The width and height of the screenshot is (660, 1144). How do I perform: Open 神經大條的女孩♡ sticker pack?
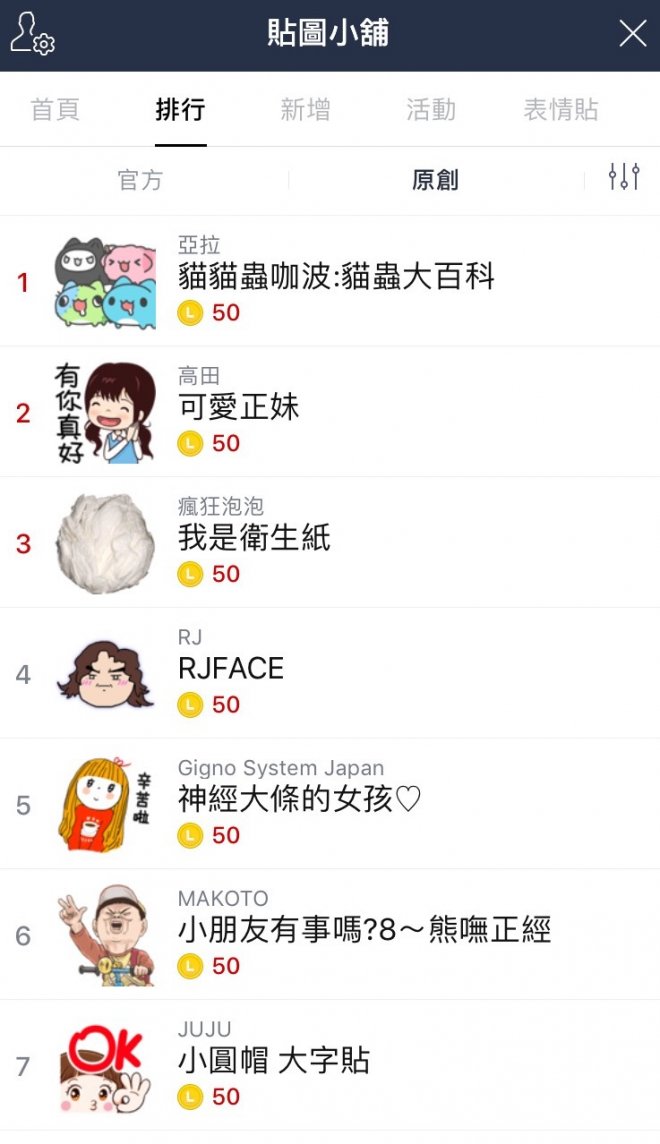click(300, 799)
